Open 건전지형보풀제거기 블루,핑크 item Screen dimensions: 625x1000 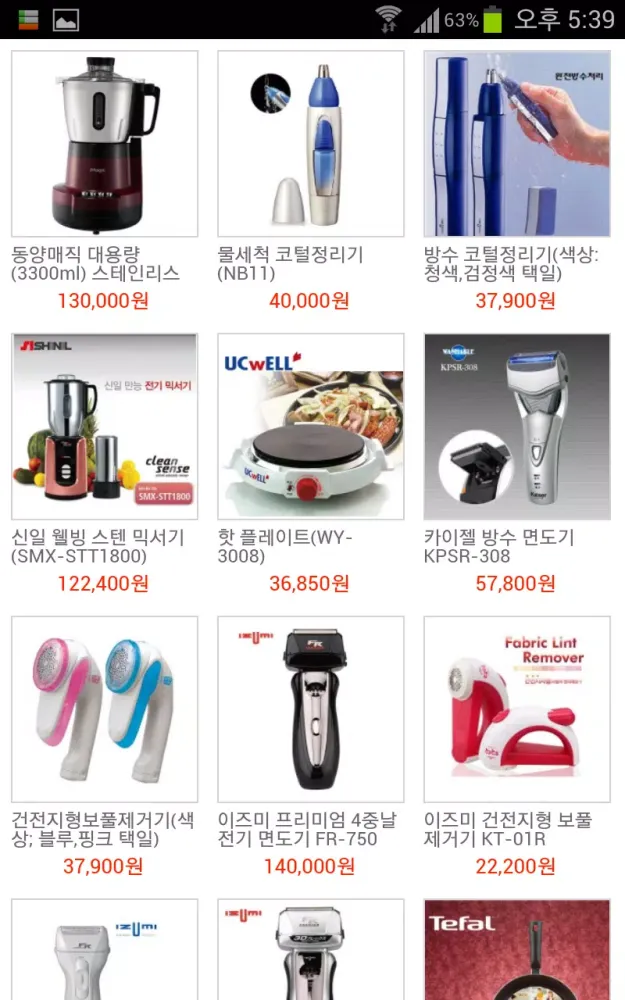pos(104,709)
